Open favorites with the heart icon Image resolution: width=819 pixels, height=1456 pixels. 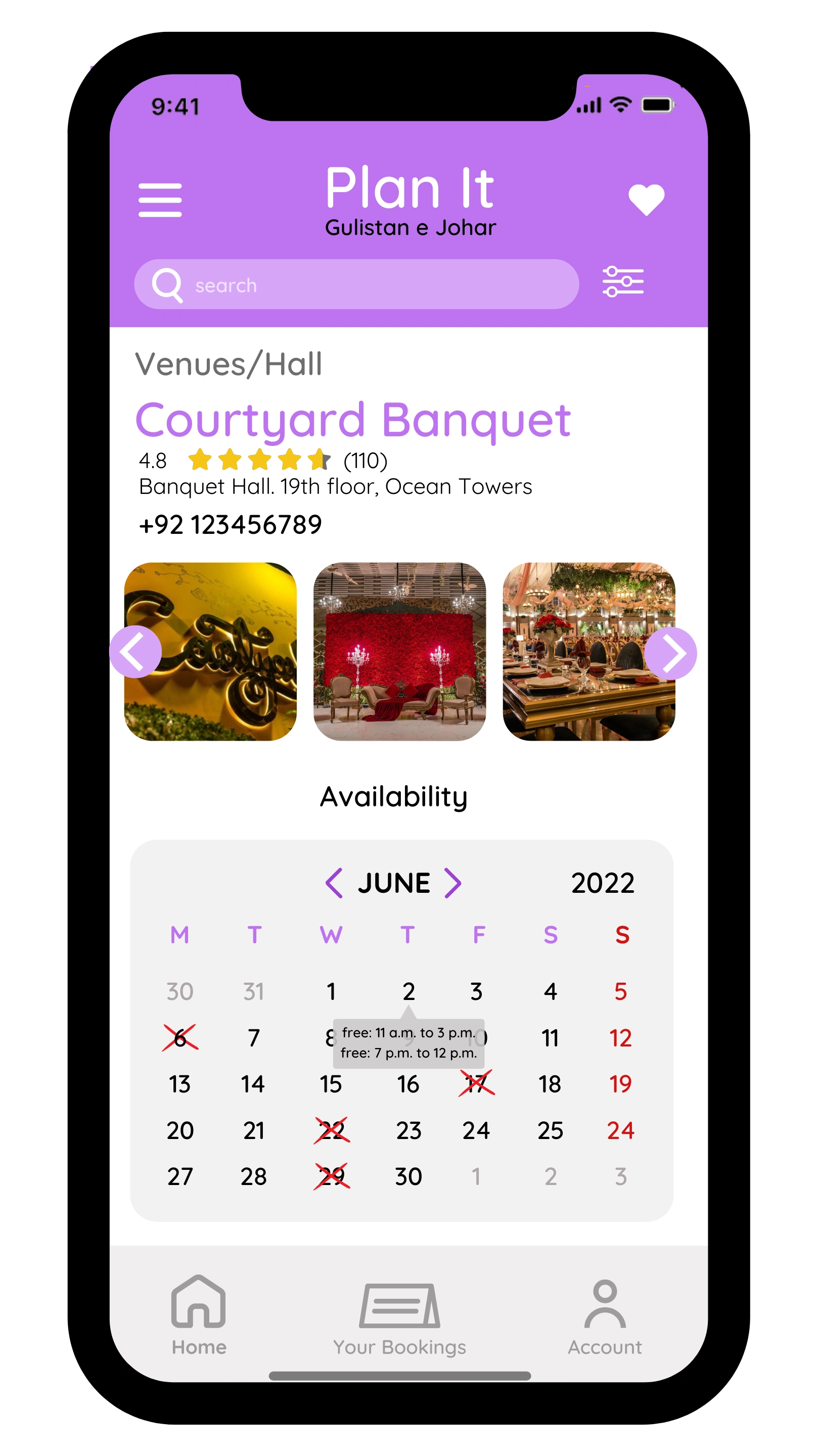[x=646, y=199]
